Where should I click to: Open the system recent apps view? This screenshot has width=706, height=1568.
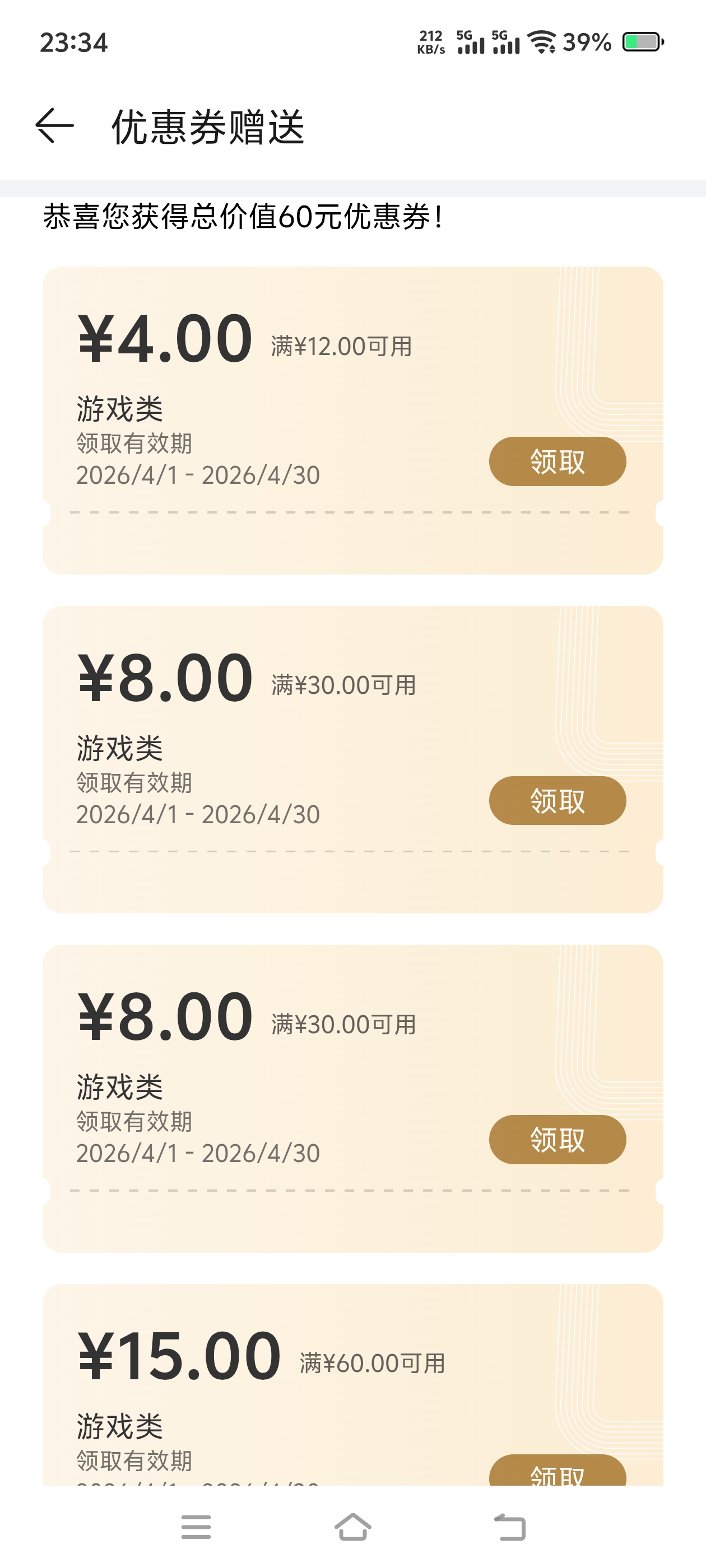click(x=196, y=1527)
